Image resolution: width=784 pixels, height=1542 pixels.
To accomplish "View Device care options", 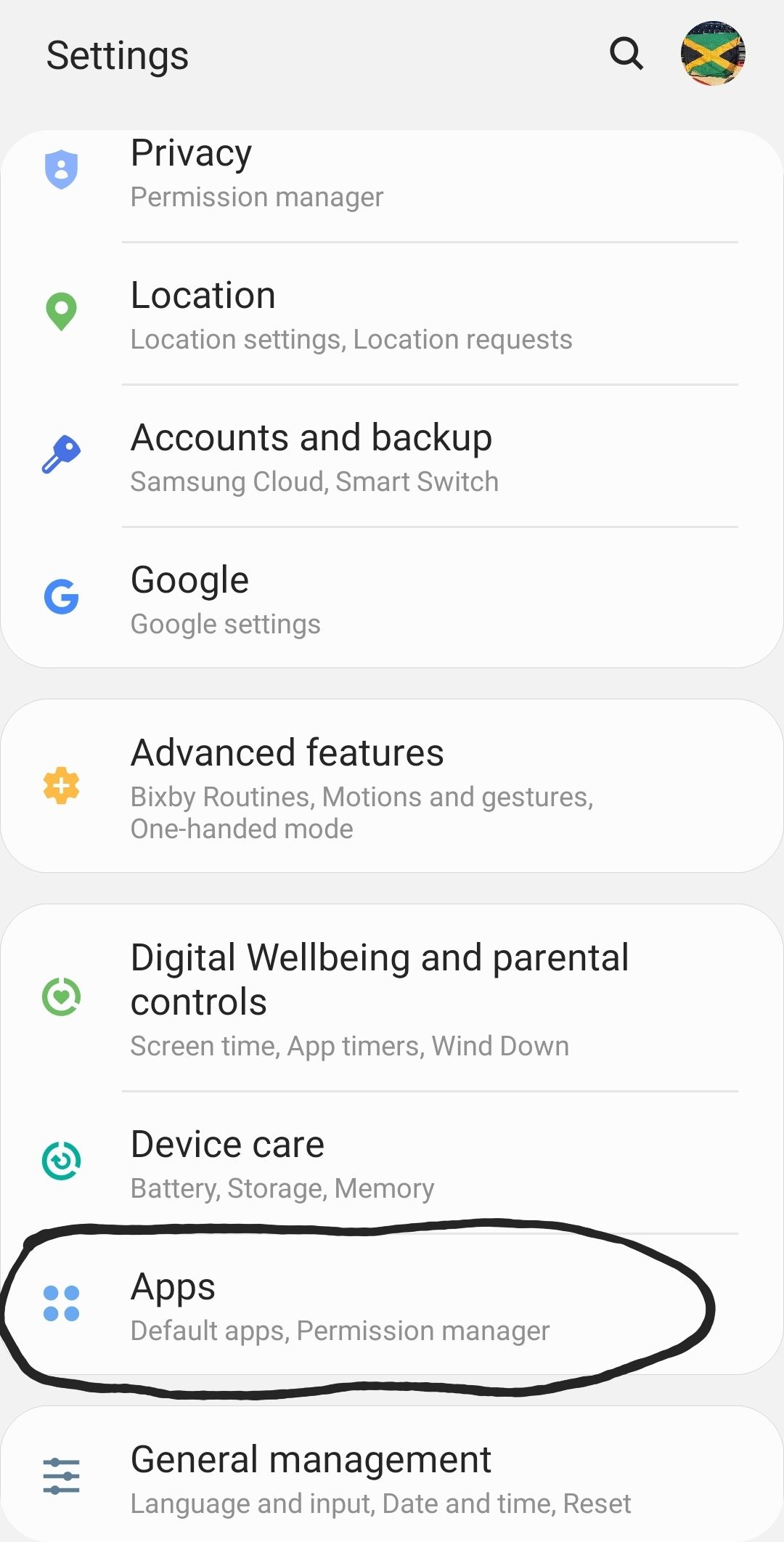I will 392,1162.
